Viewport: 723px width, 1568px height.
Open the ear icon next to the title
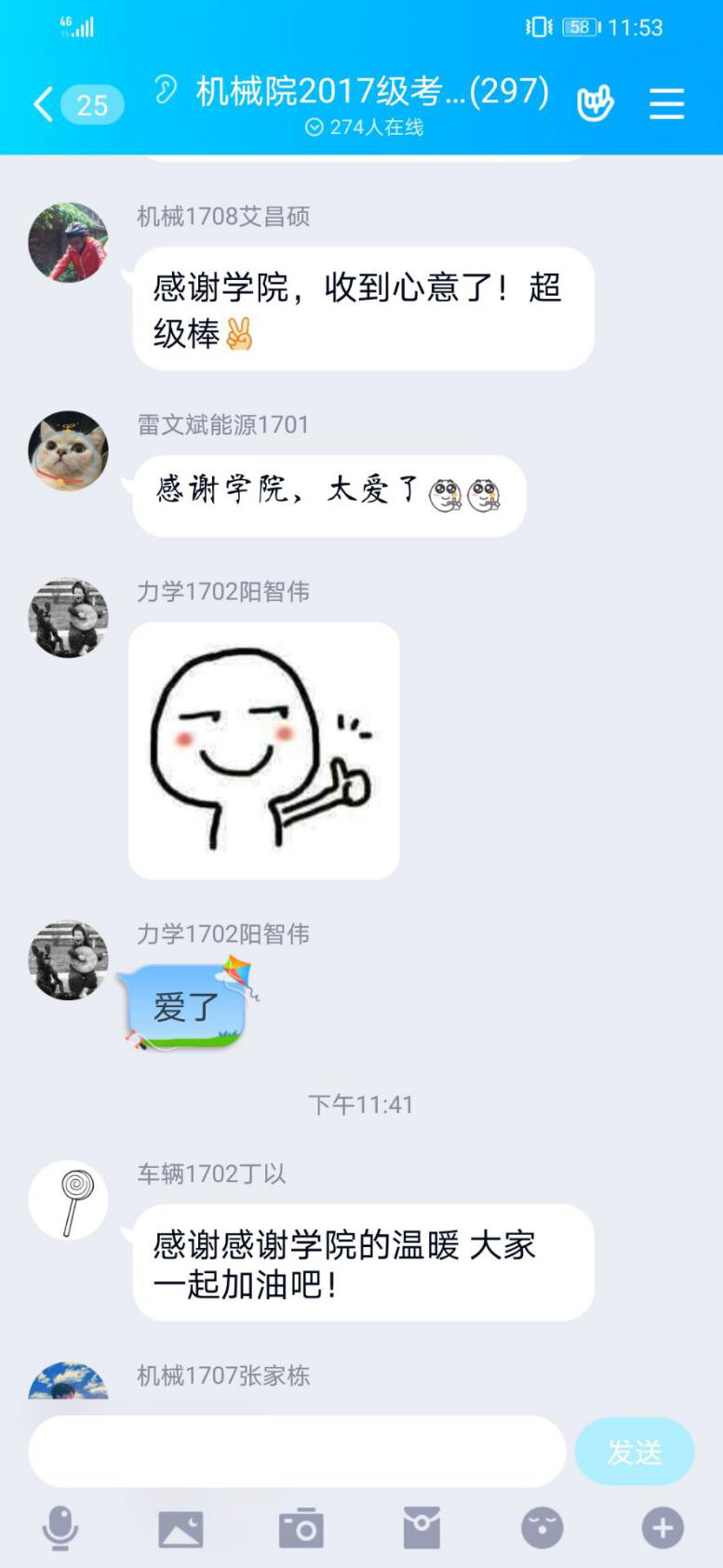click(166, 90)
